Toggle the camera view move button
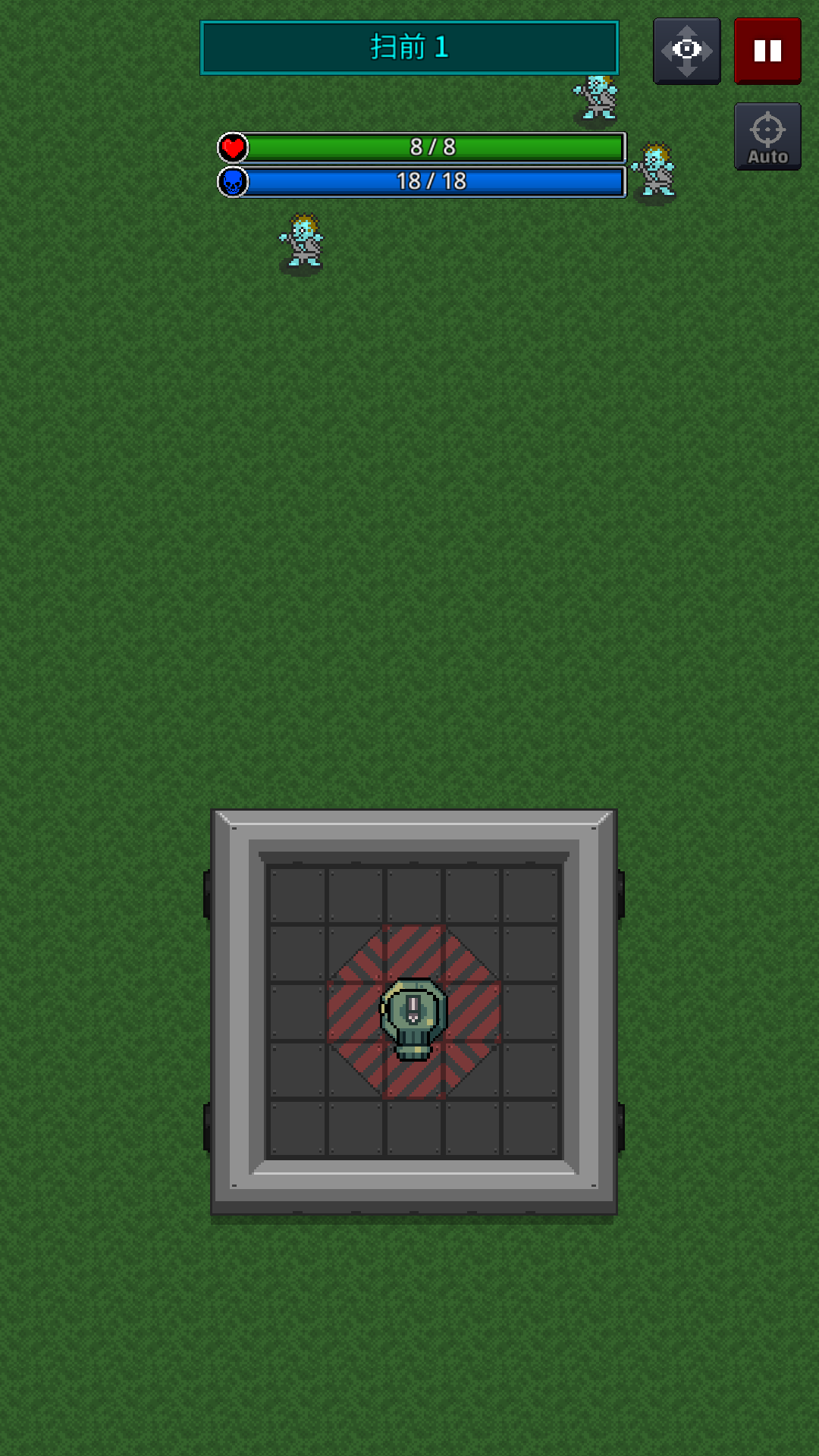Image resolution: width=819 pixels, height=1456 pixels. click(687, 51)
